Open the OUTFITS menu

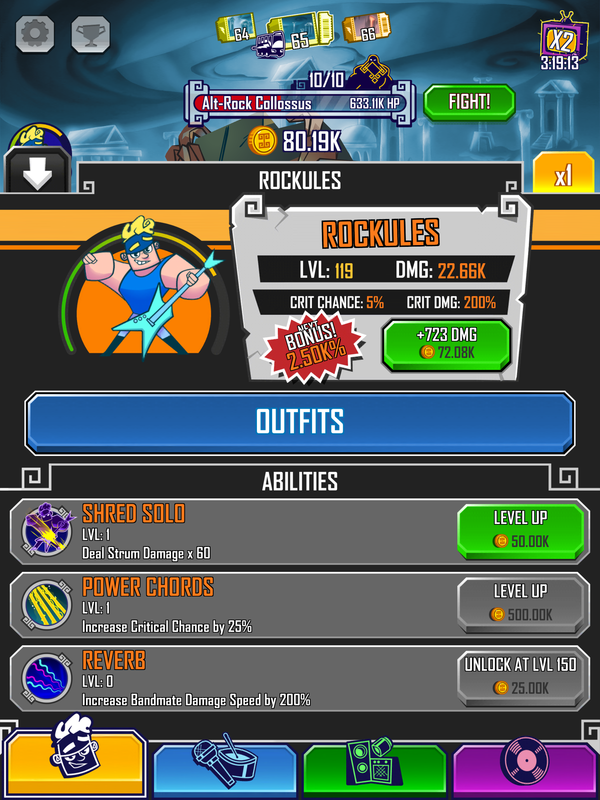[300, 421]
